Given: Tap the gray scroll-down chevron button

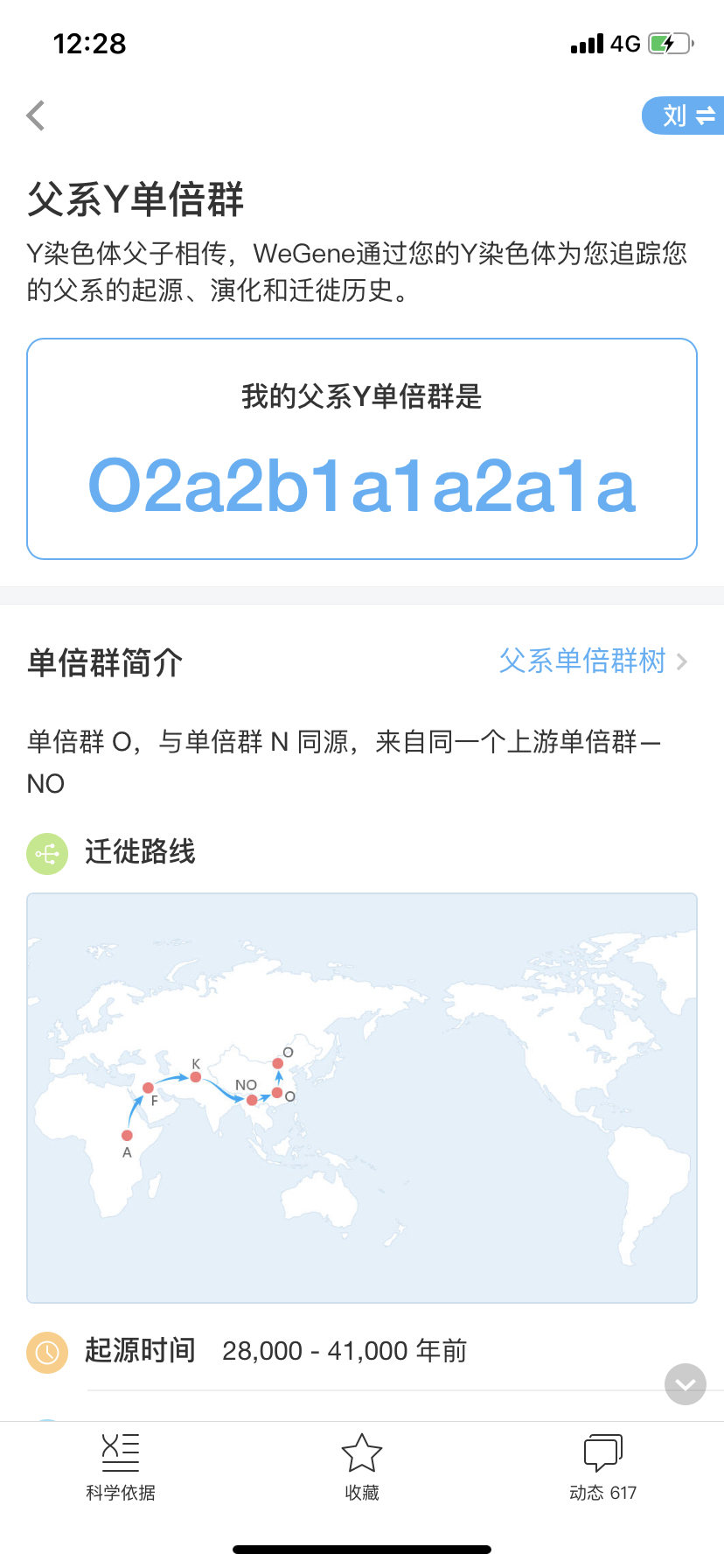Looking at the screenshot, I should point(686,1384).
